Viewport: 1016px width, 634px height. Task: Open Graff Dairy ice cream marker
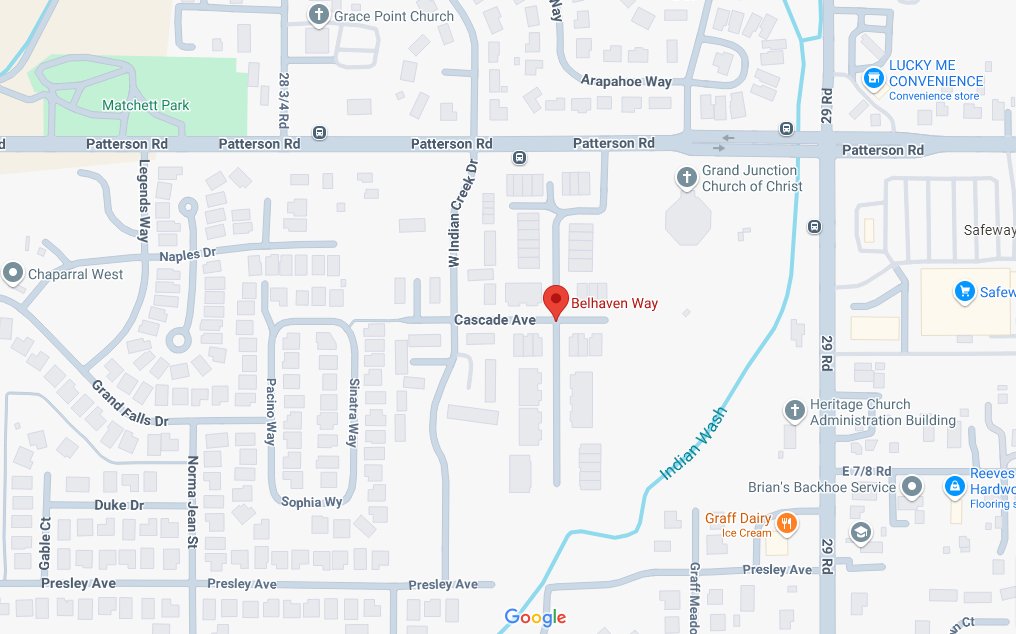point(788,522)
